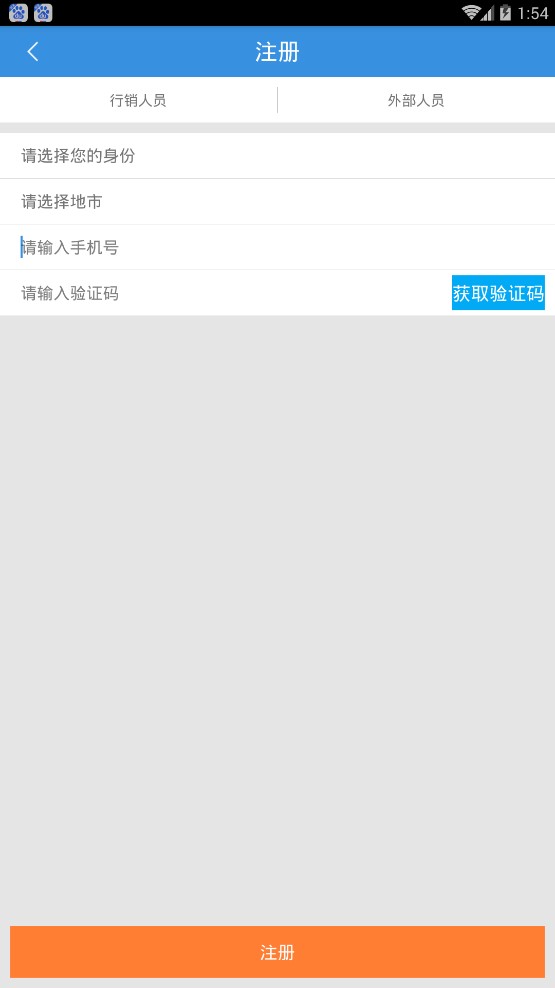Tap the 请输入验证码 verification code field
555x988 pixels.
point(226,293)
